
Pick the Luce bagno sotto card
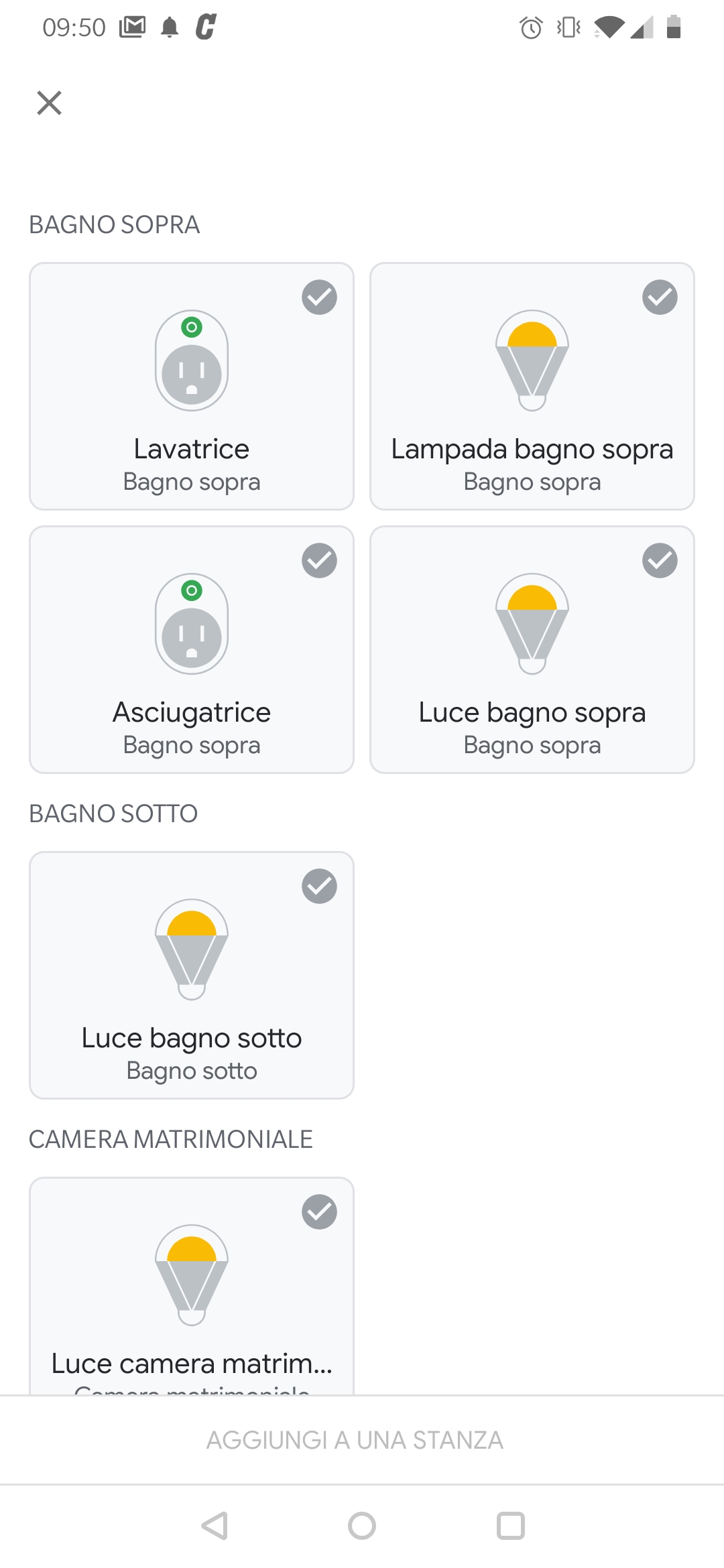192,975
